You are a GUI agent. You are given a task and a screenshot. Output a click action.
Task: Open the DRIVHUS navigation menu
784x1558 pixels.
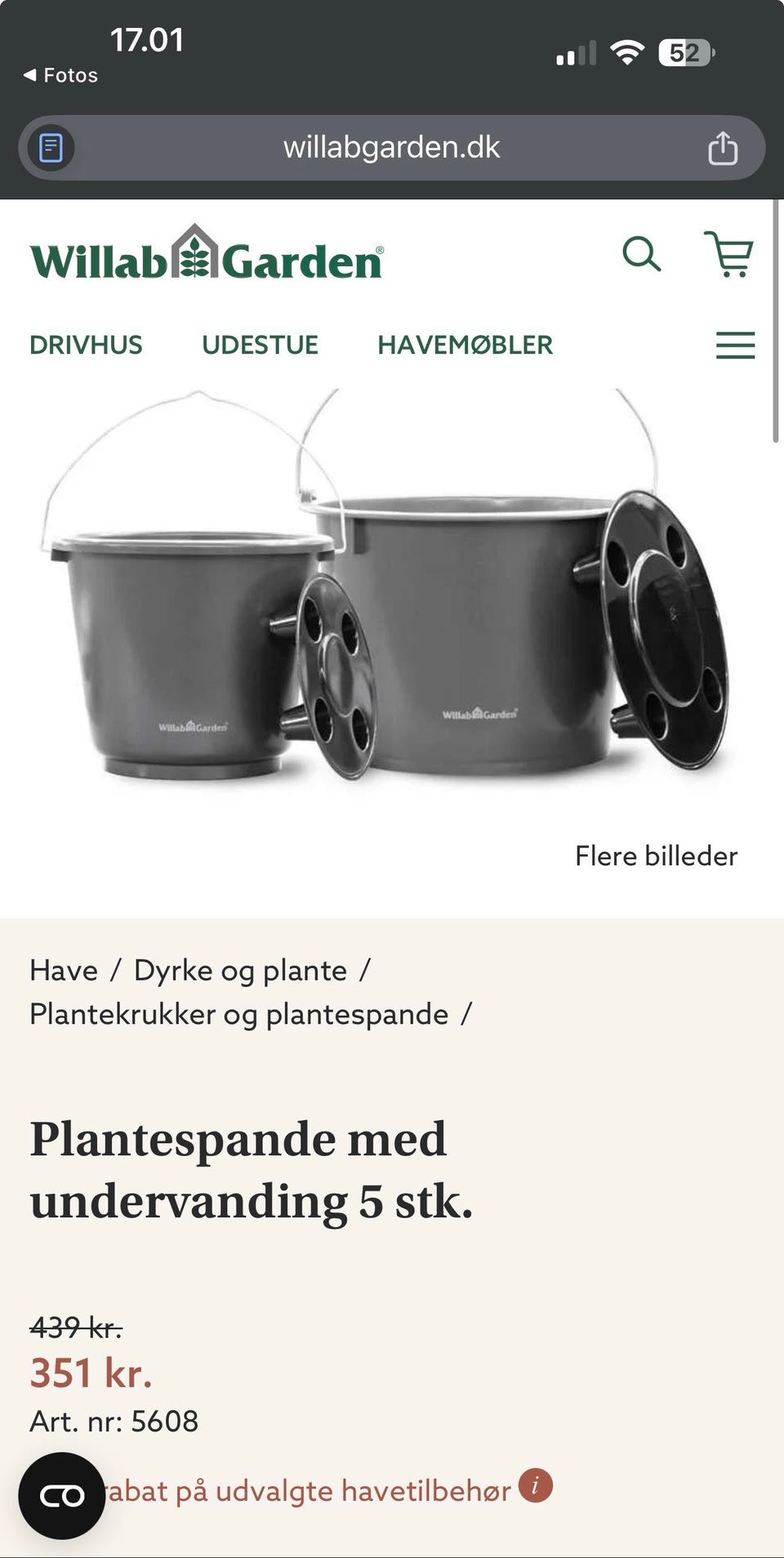coord(86,344)
